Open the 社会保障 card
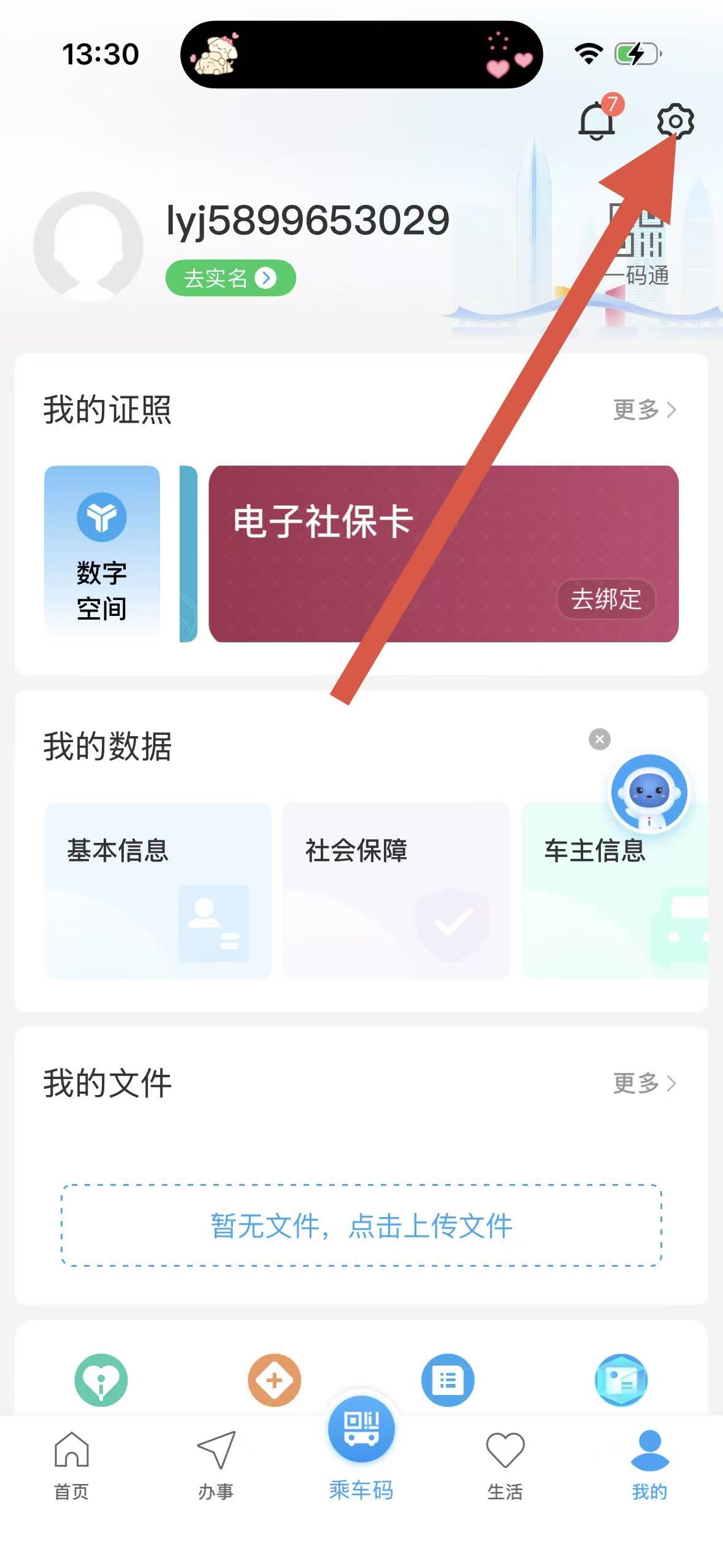723x1568 pixels. click(x=396, y=890)
